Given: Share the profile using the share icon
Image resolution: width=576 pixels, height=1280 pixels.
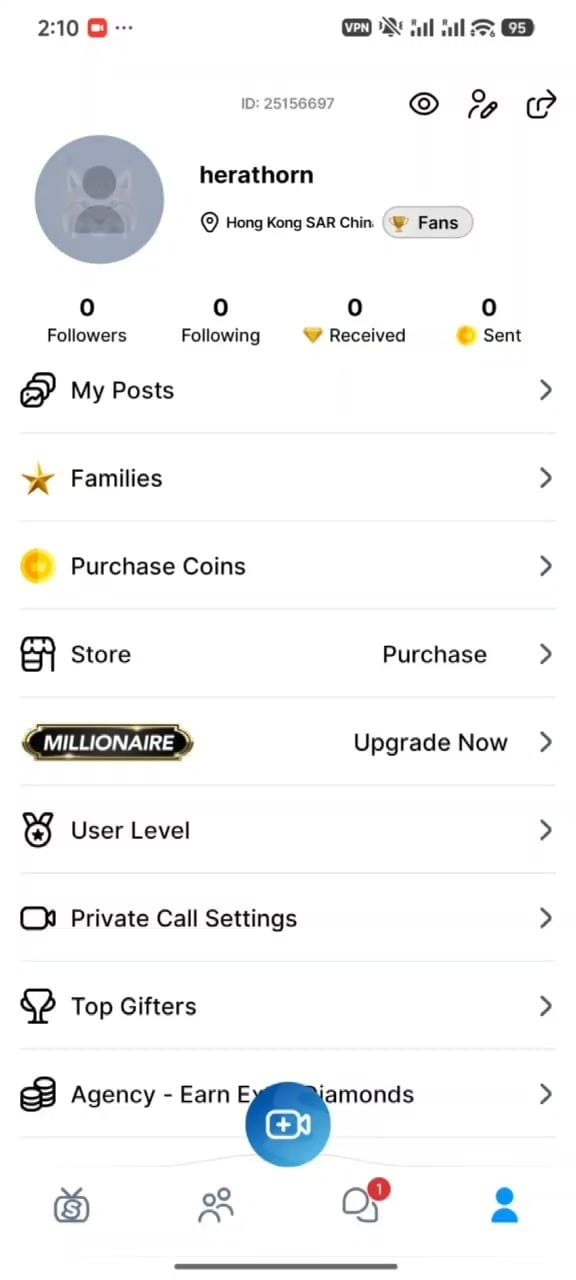Looking at the screenshot, I should click(541, 104).
